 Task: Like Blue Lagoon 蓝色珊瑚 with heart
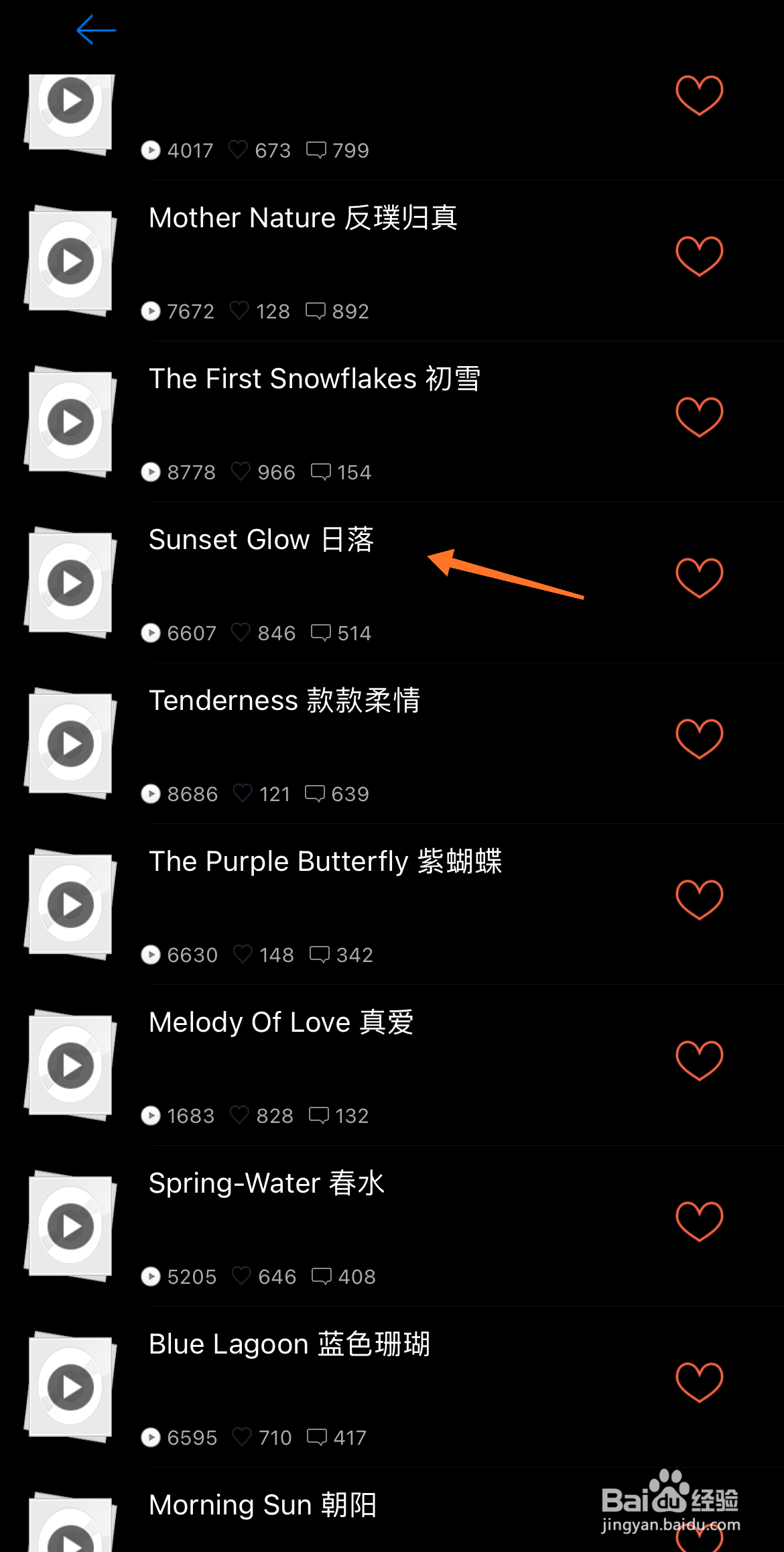(699, 1382)
